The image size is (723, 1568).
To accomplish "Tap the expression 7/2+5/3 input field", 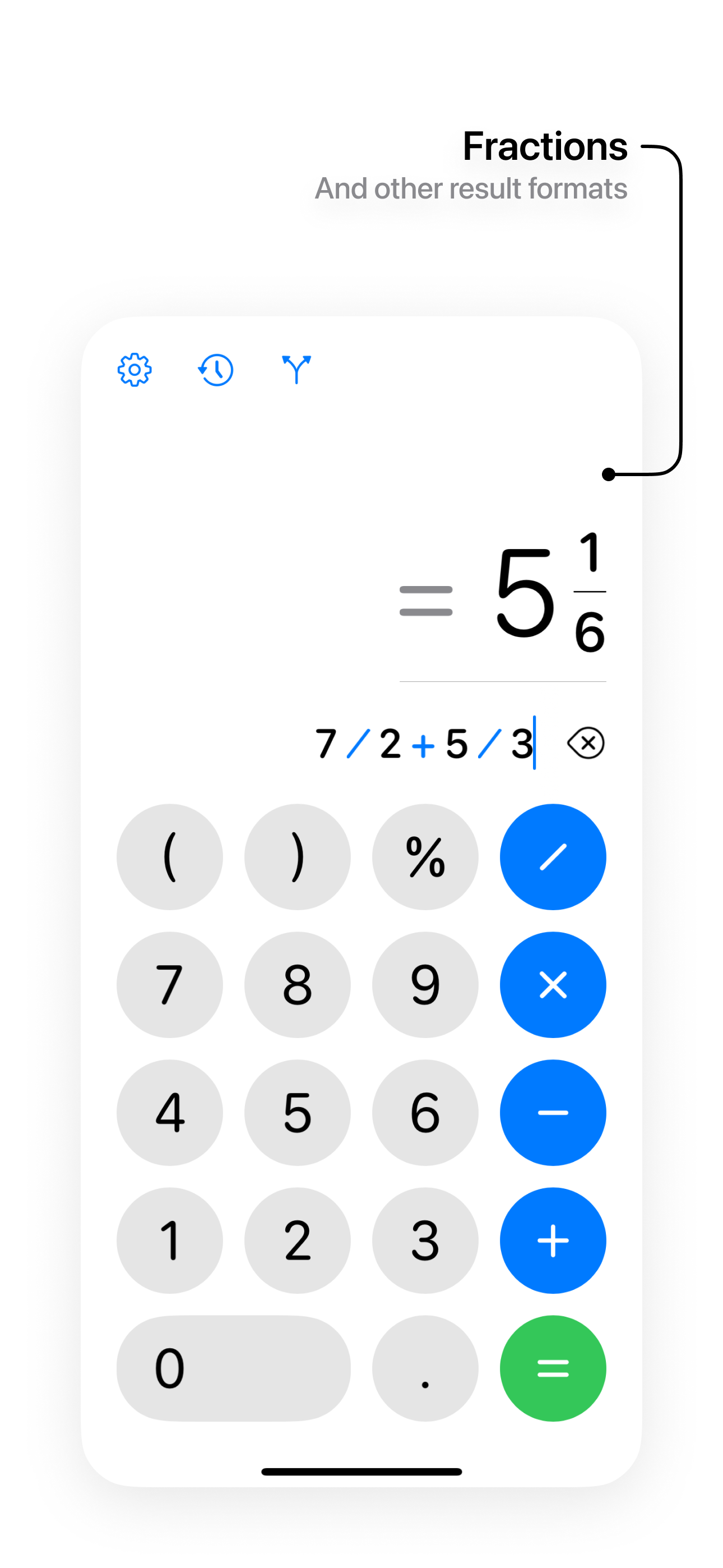I will pos(426,743).
